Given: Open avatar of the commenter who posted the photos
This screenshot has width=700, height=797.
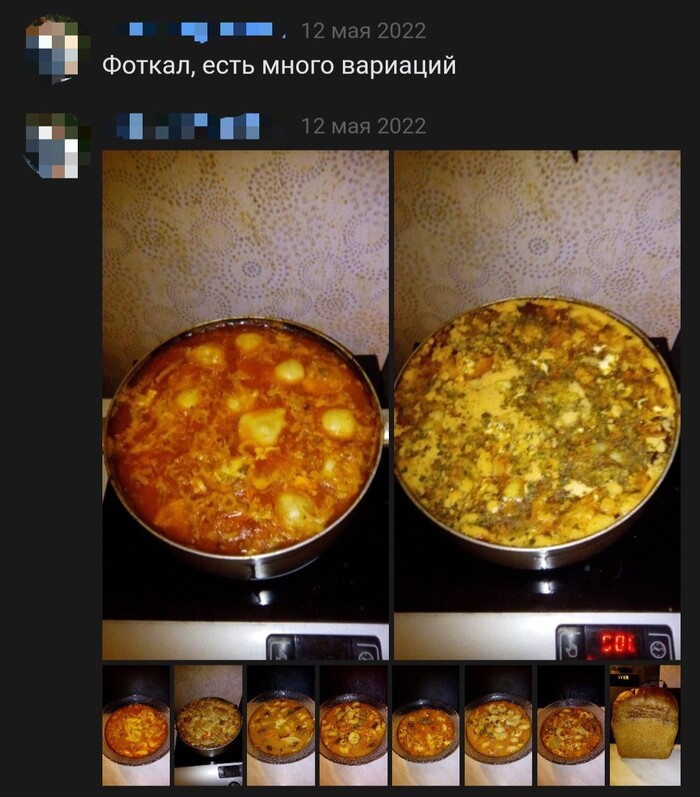Looking at the screenshot, I should [52, 144].
